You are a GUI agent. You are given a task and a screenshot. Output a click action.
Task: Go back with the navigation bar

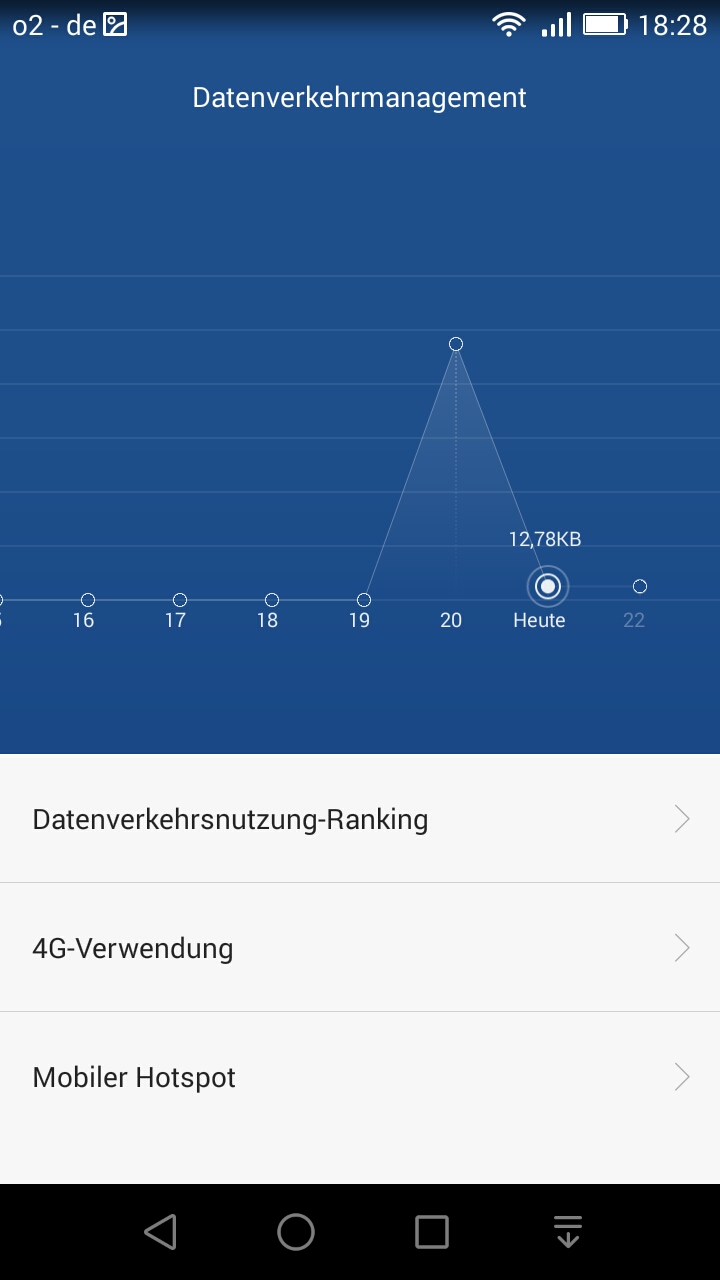coord(160,1232)
